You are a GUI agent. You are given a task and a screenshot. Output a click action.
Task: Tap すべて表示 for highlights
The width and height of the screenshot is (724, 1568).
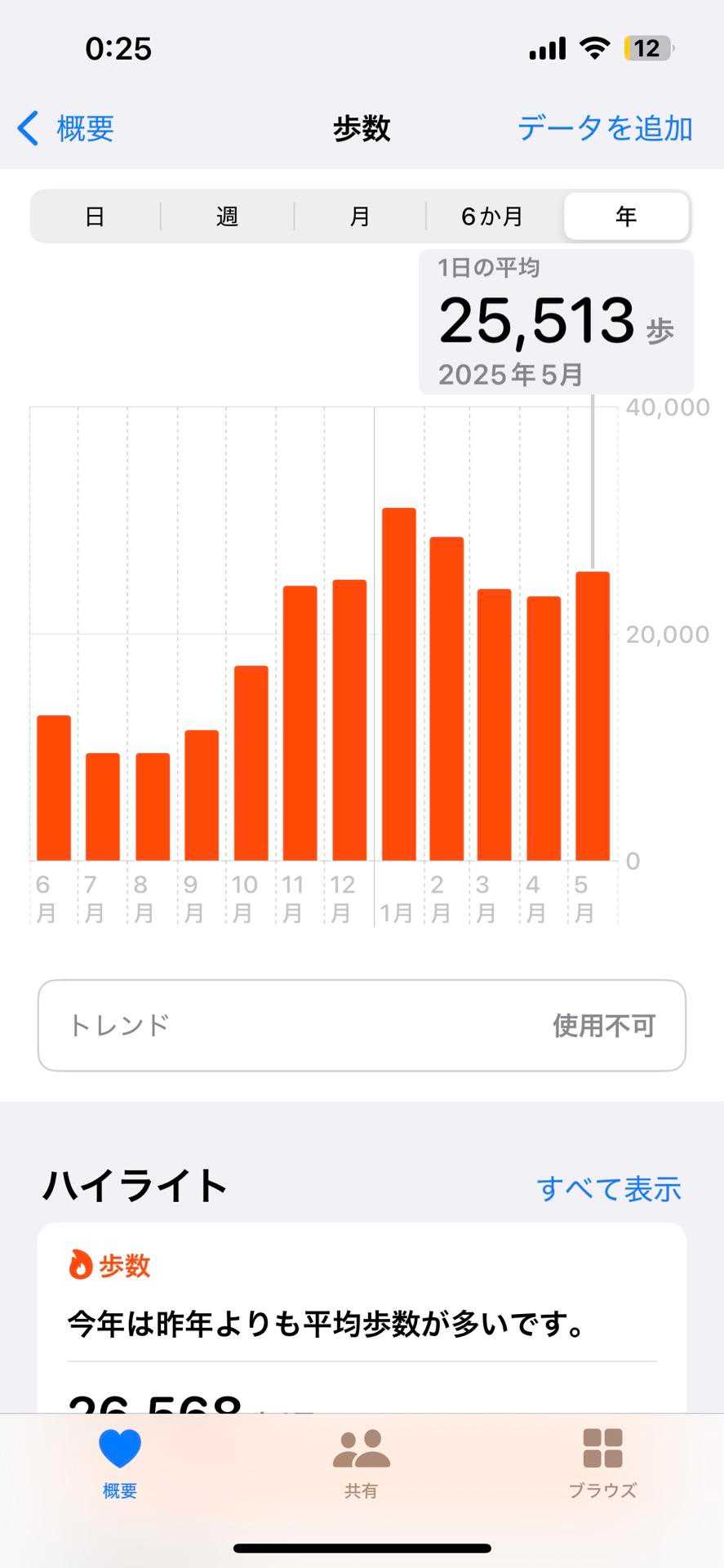point(608,1188)
